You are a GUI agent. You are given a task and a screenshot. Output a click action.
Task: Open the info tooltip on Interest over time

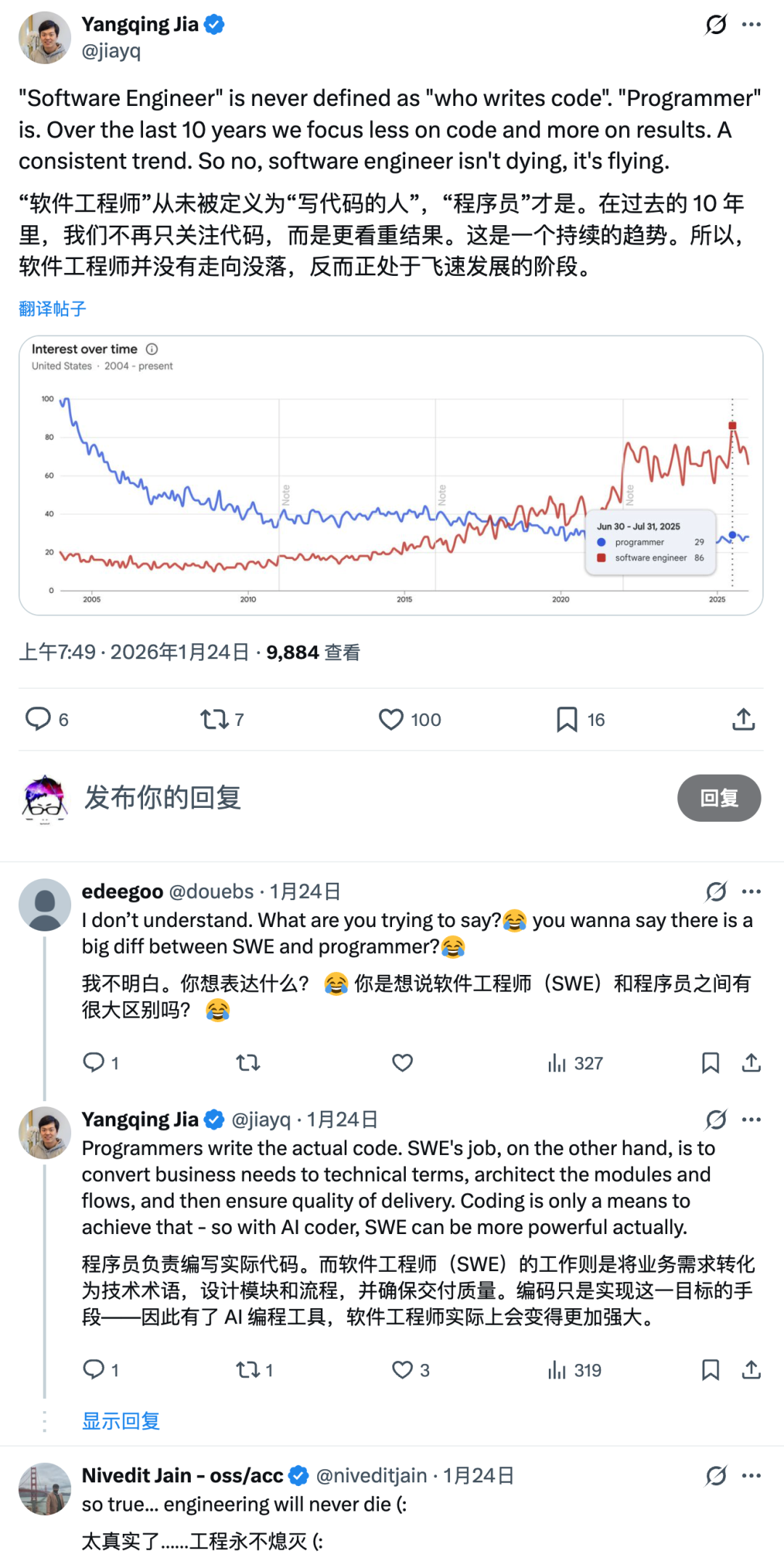152,349
